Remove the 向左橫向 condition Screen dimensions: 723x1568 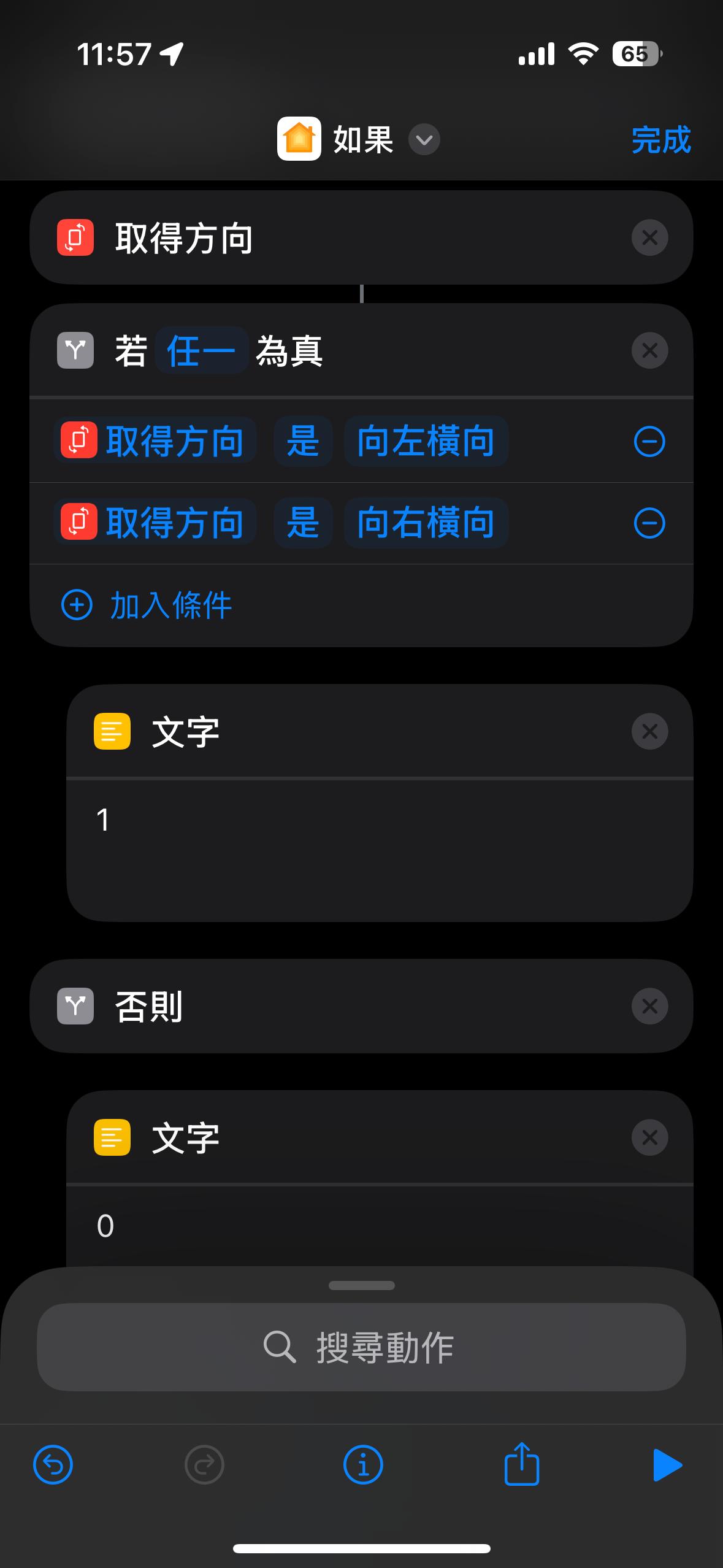(x=649, y=442)
